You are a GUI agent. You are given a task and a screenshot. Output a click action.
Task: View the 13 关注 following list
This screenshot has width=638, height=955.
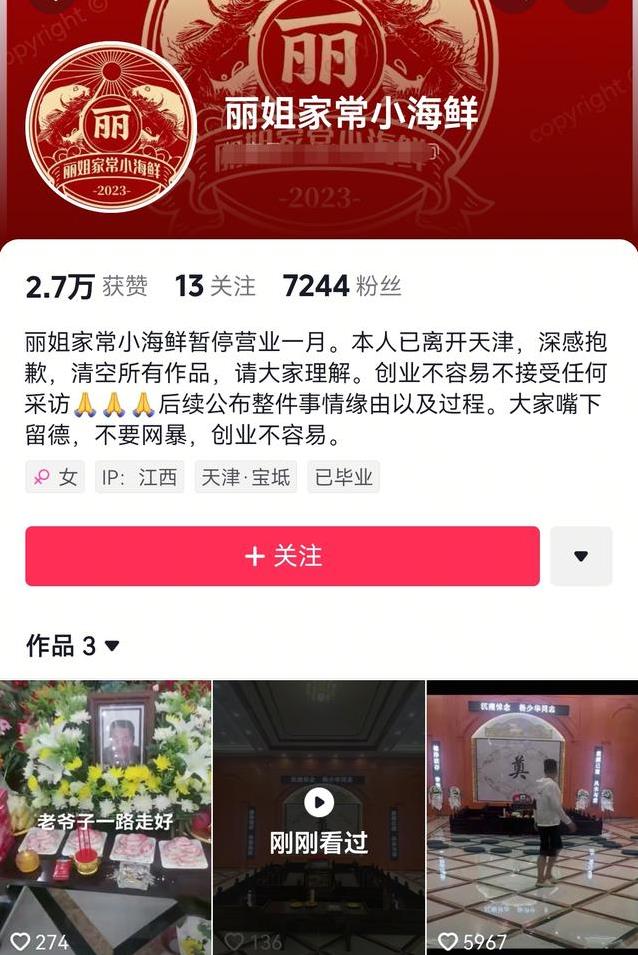point(215,287)
